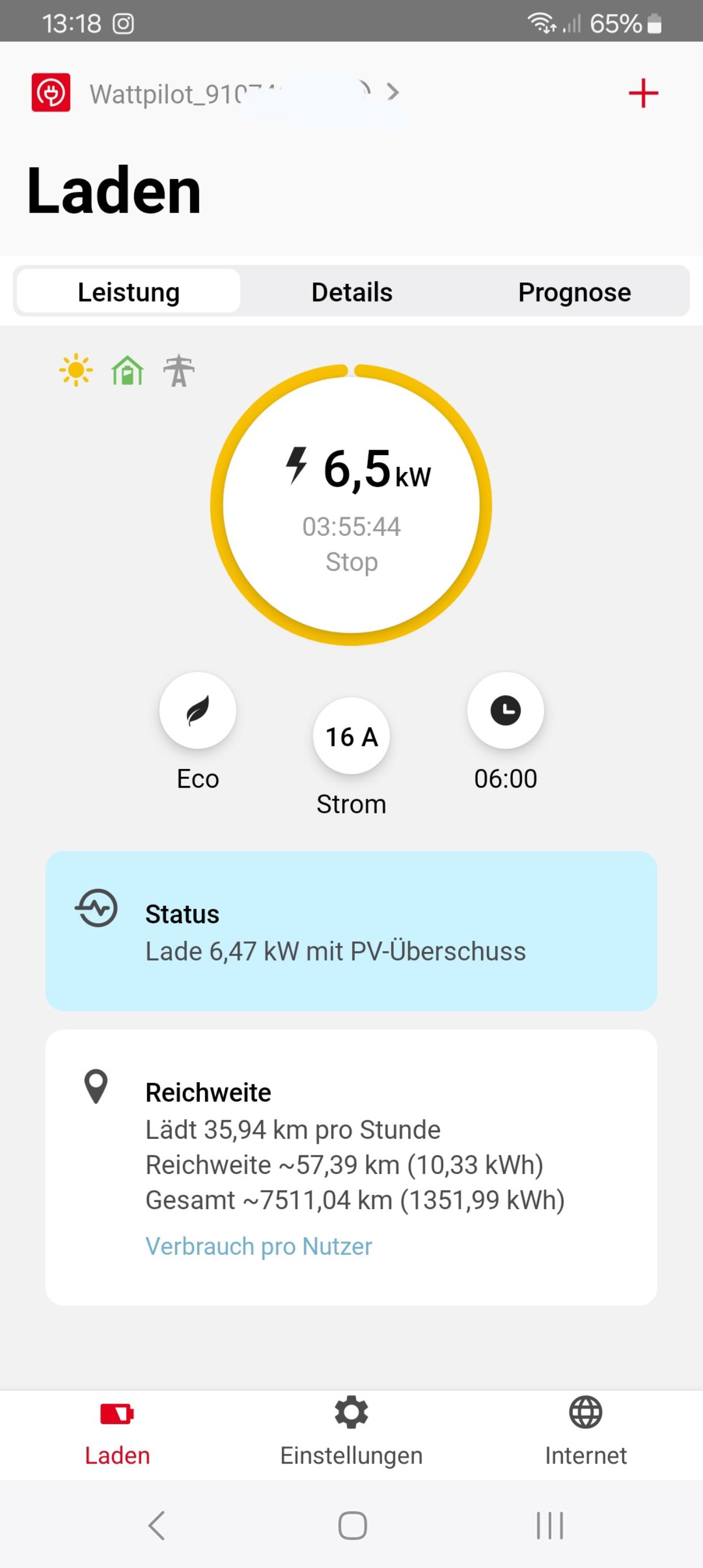The width and height of the screenshot is (703, 1568).
Task: Open the Verbrauch pro Nutzer link
Action: tap(259, 1246)
